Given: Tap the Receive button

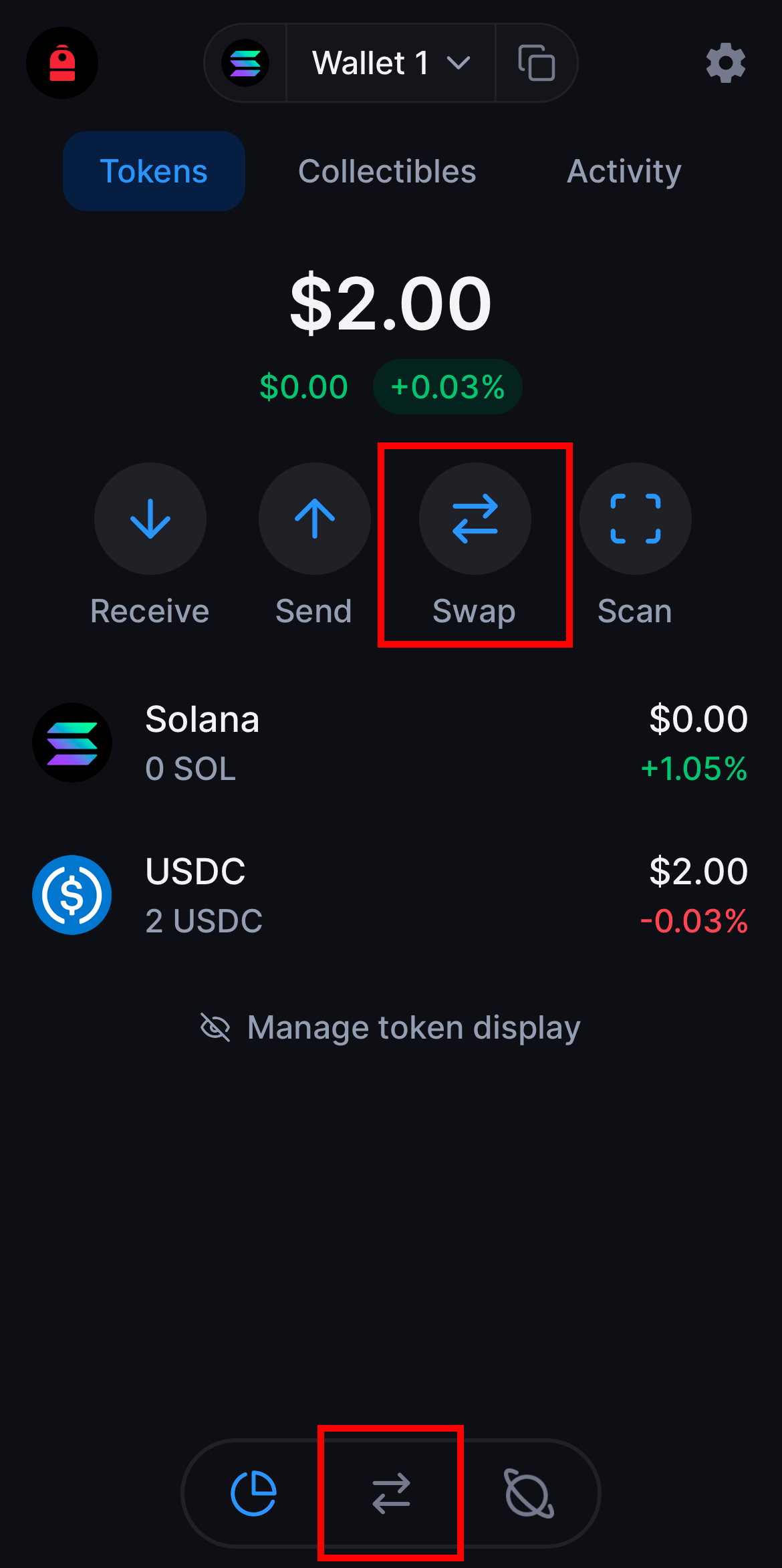Looking at the screenshot, I should click(x=150, y=519).
